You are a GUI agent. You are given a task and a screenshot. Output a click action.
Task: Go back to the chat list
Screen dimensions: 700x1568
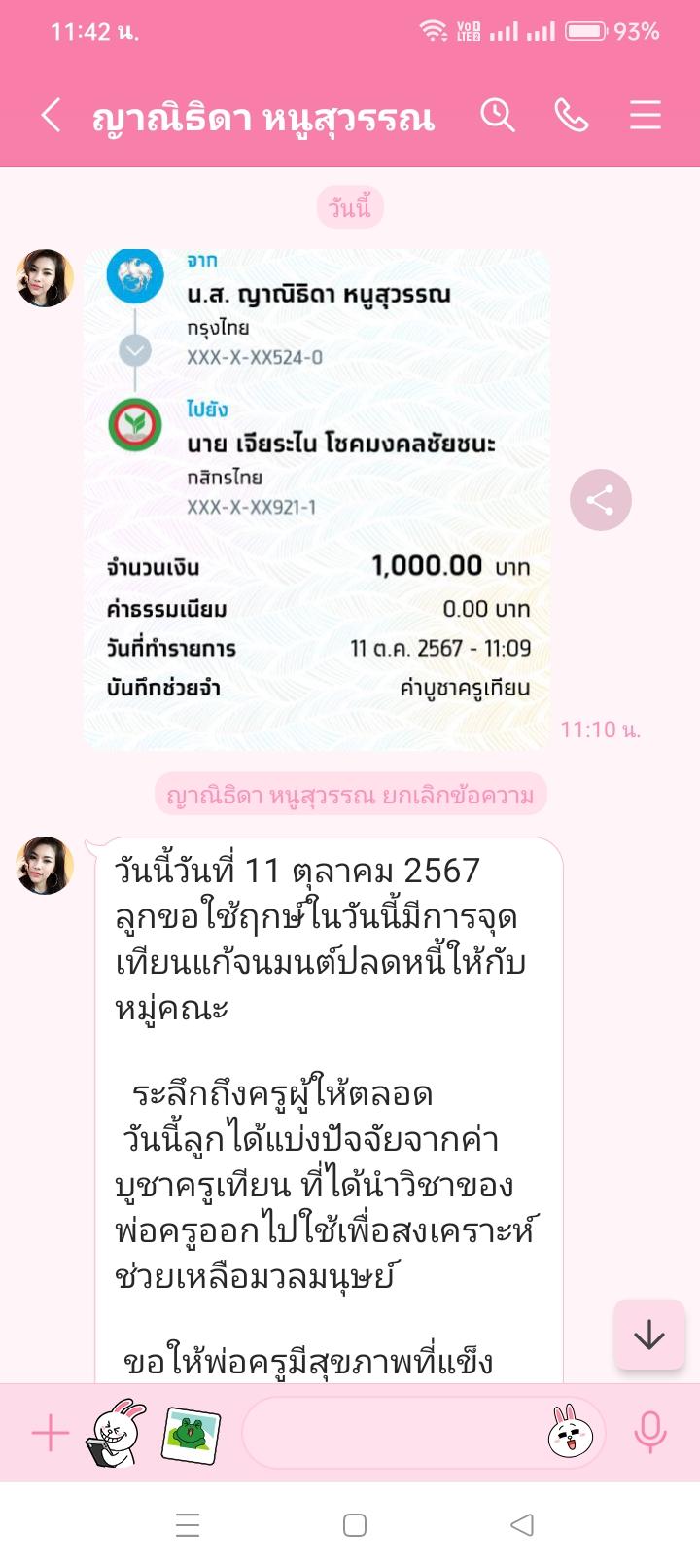tap(52, 116)
